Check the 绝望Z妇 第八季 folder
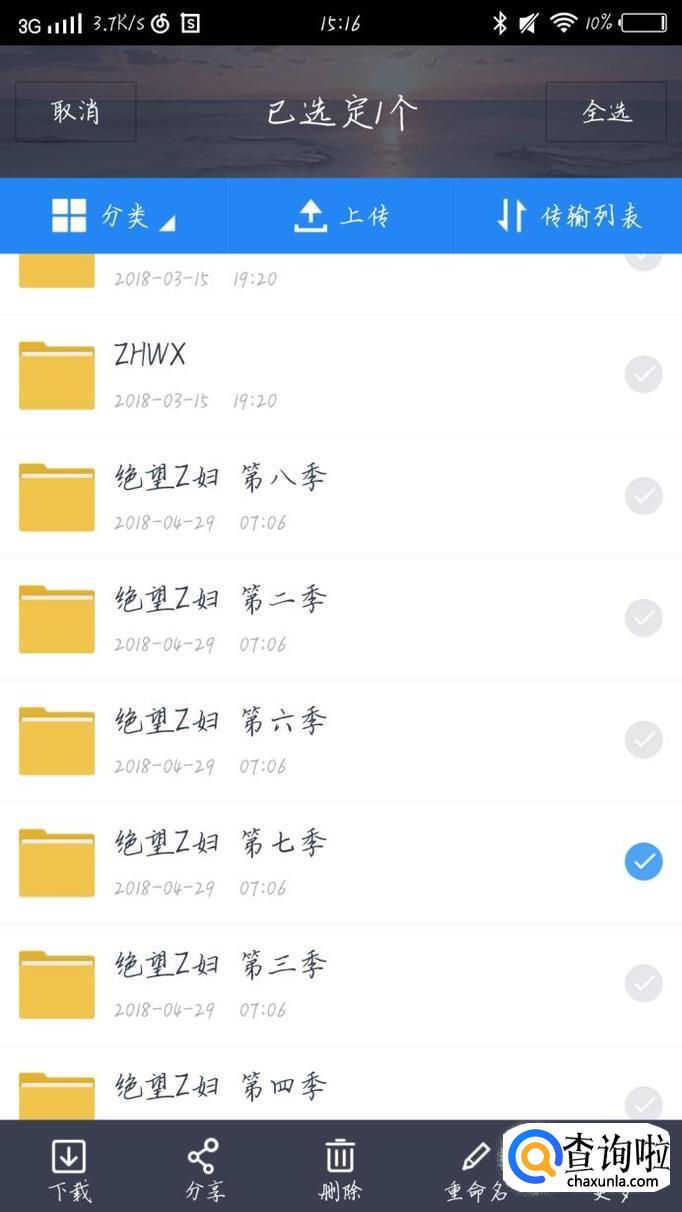This screenshot has width=682, height=1212. [643, 496]
